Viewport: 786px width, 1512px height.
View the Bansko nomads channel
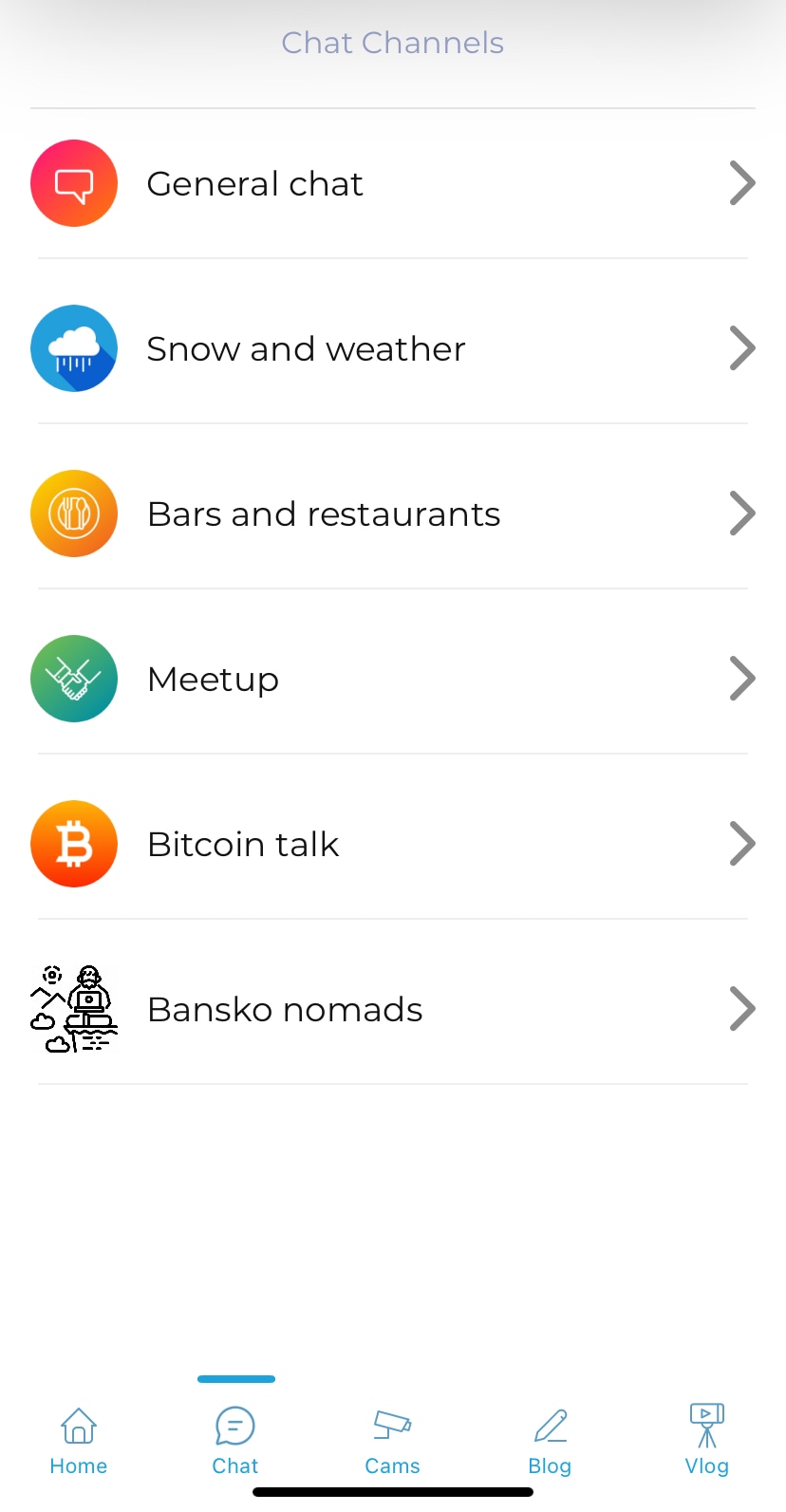pos(285,1009)
